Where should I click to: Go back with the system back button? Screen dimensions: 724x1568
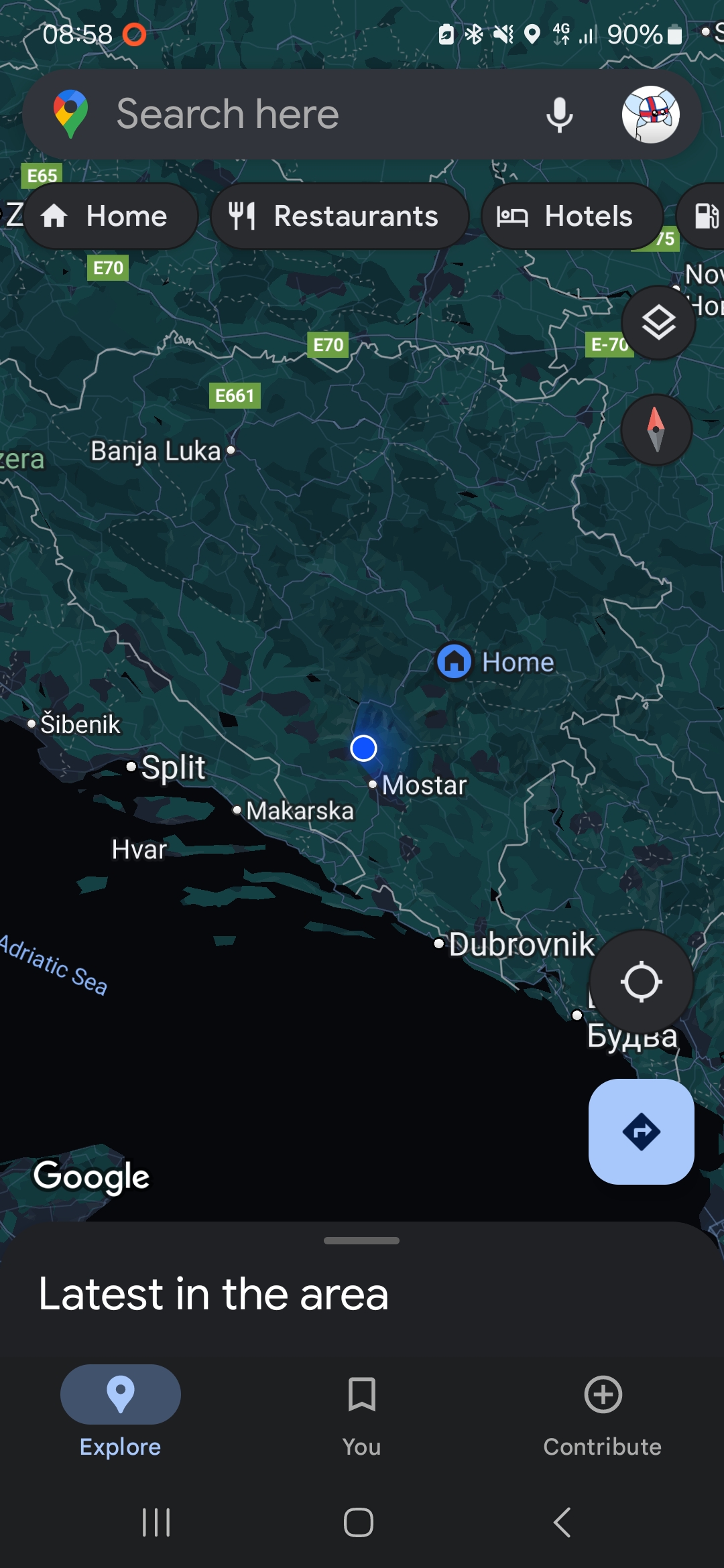pos(562,1522)
